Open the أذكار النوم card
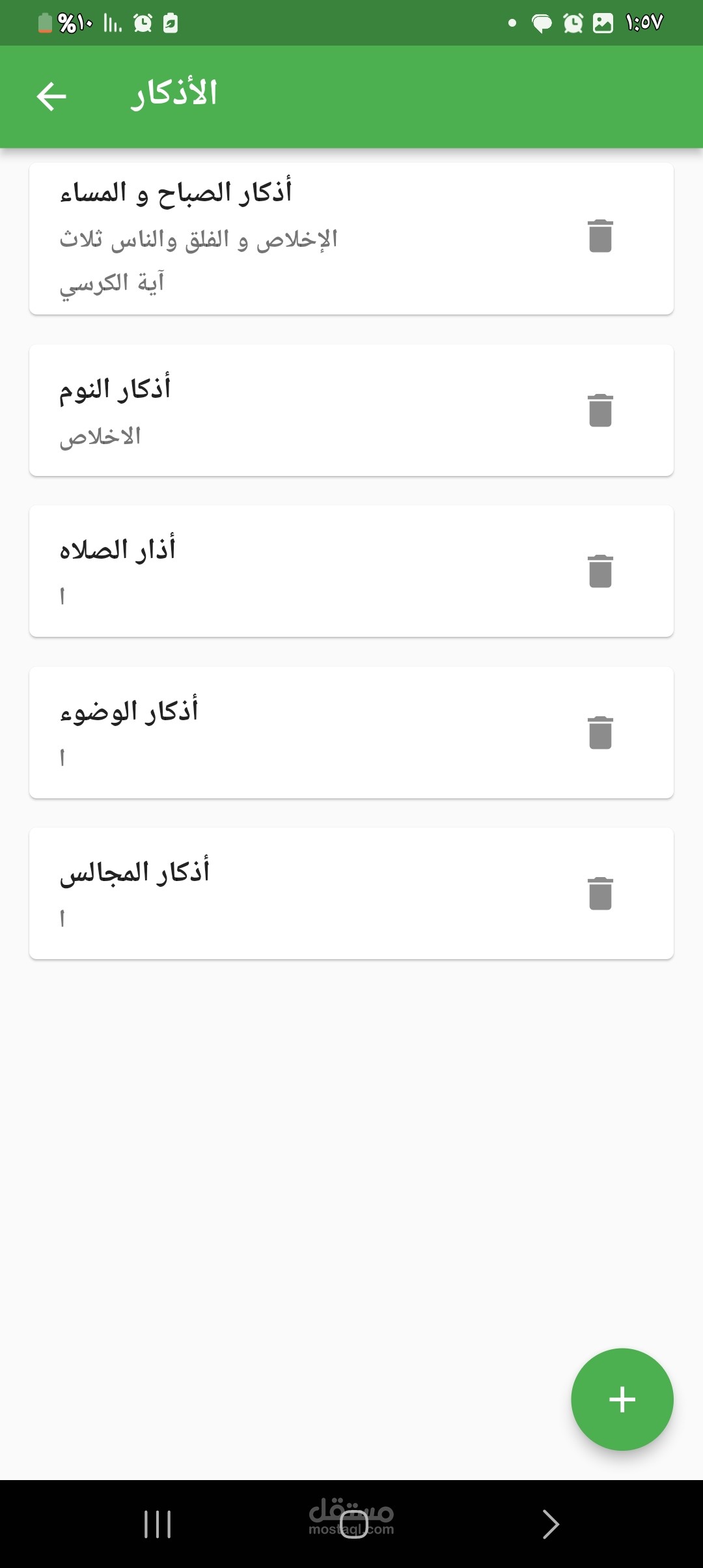 click(293, 410)
